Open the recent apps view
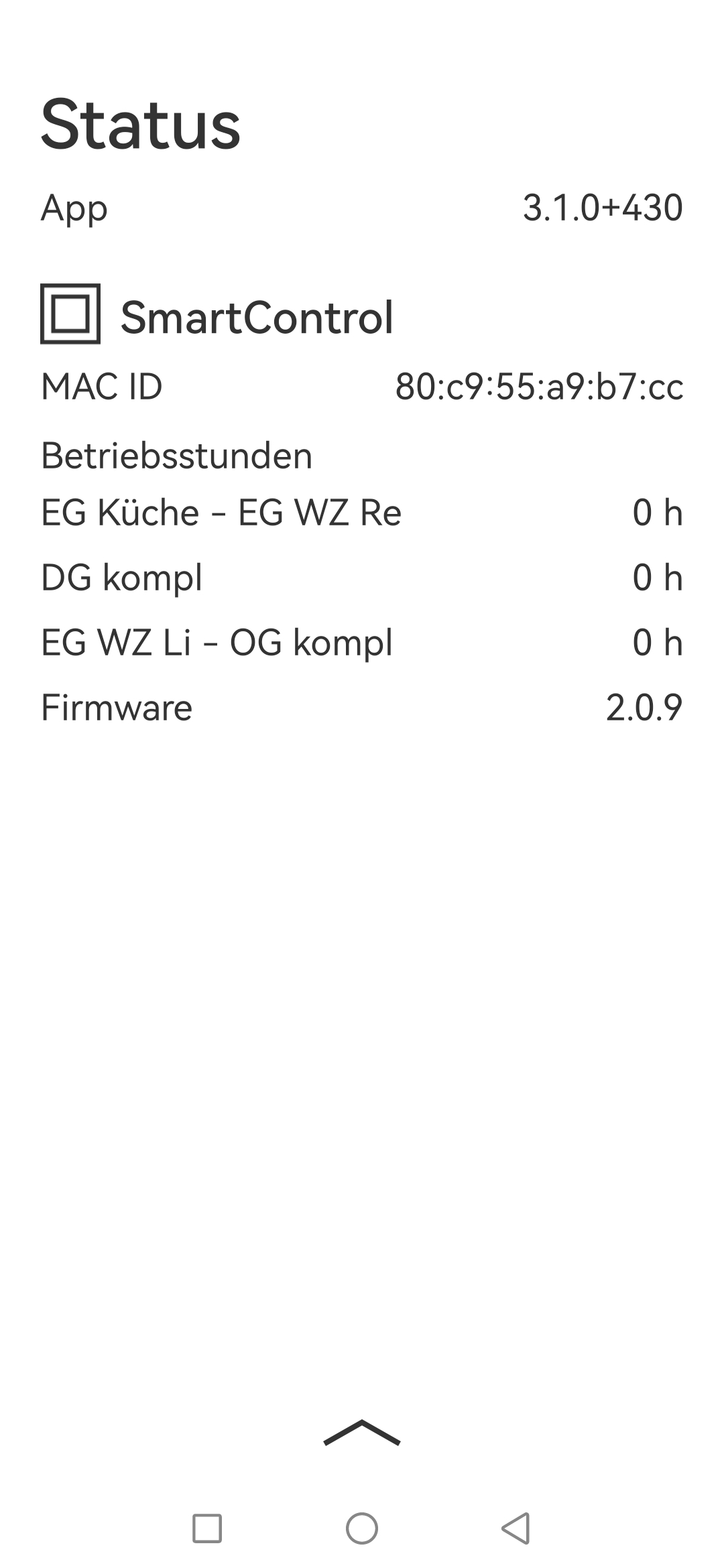The image size is (724, 1568). pyautogui.click(x=207, y=1528)
